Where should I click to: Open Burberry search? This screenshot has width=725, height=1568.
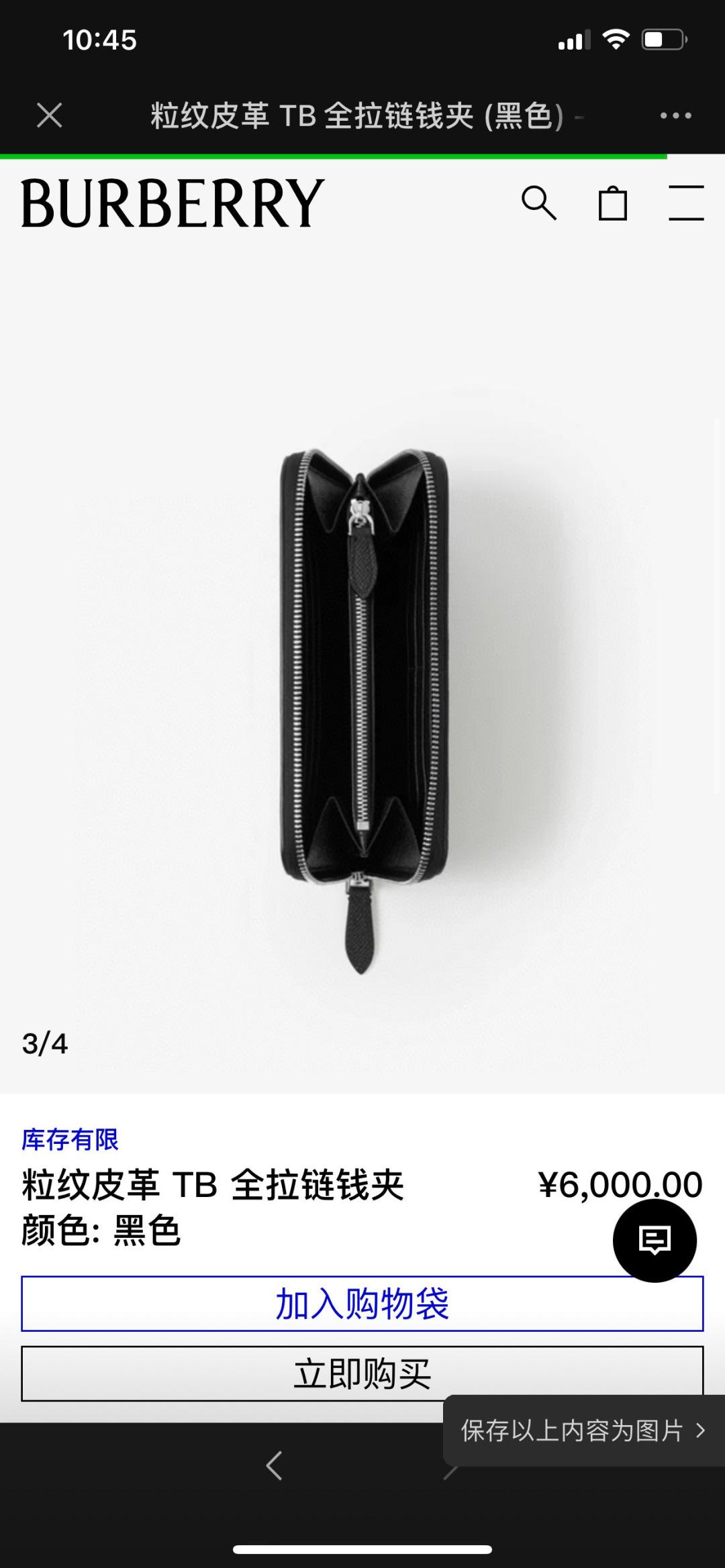(x=538, y=203)
